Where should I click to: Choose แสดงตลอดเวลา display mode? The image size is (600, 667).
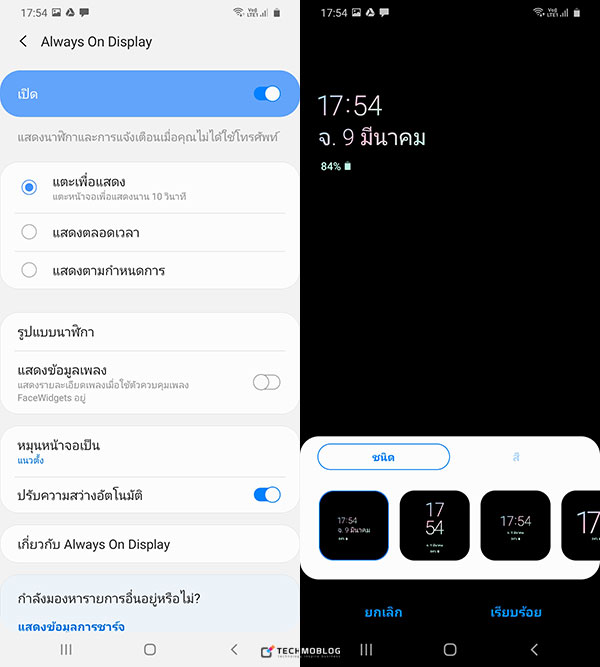click(x=30, y=232)
